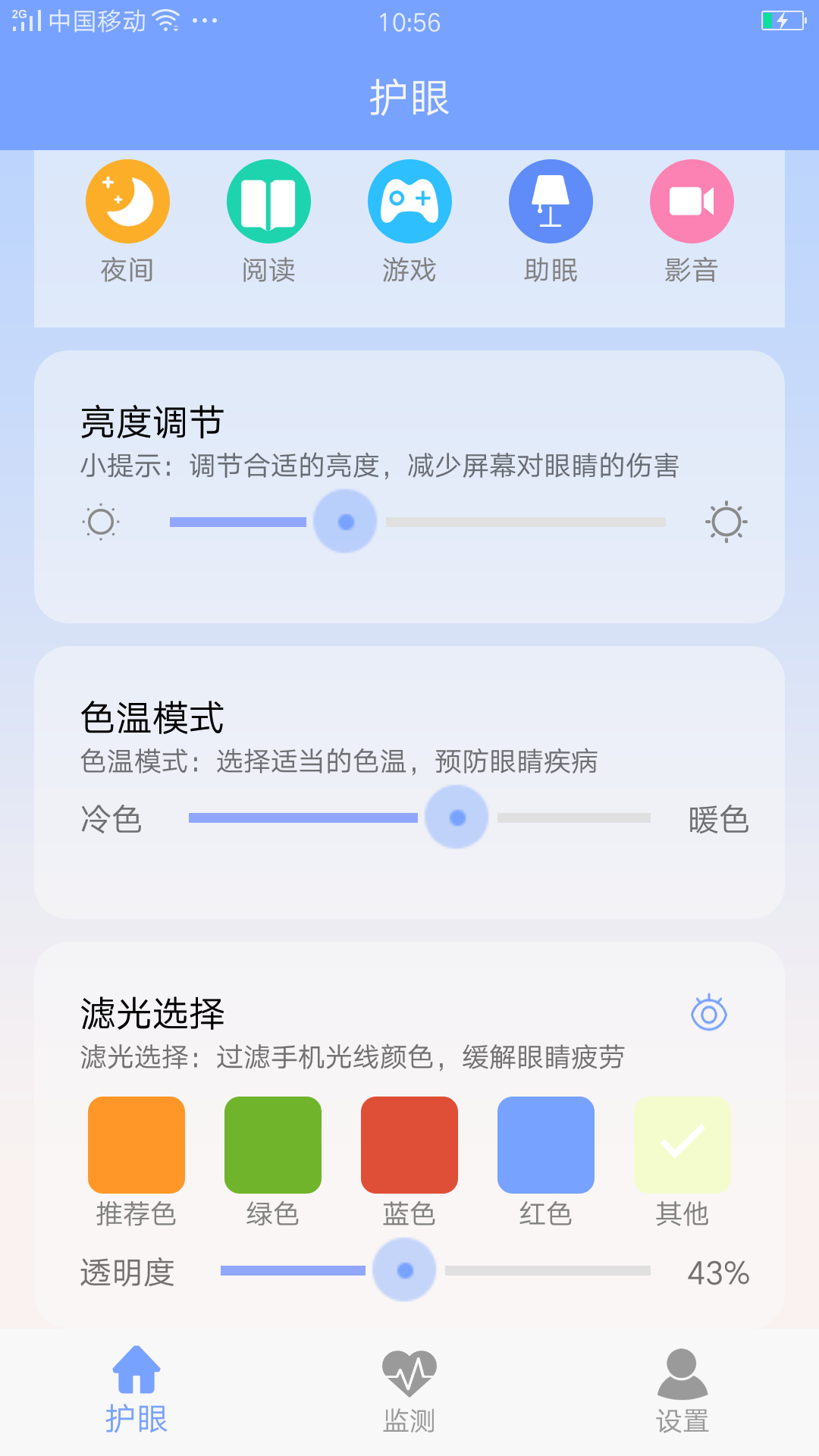Viewport: 819px width, 1456px height.
Task: Click the brightness slider knob
Action: (x=344, y=521)
